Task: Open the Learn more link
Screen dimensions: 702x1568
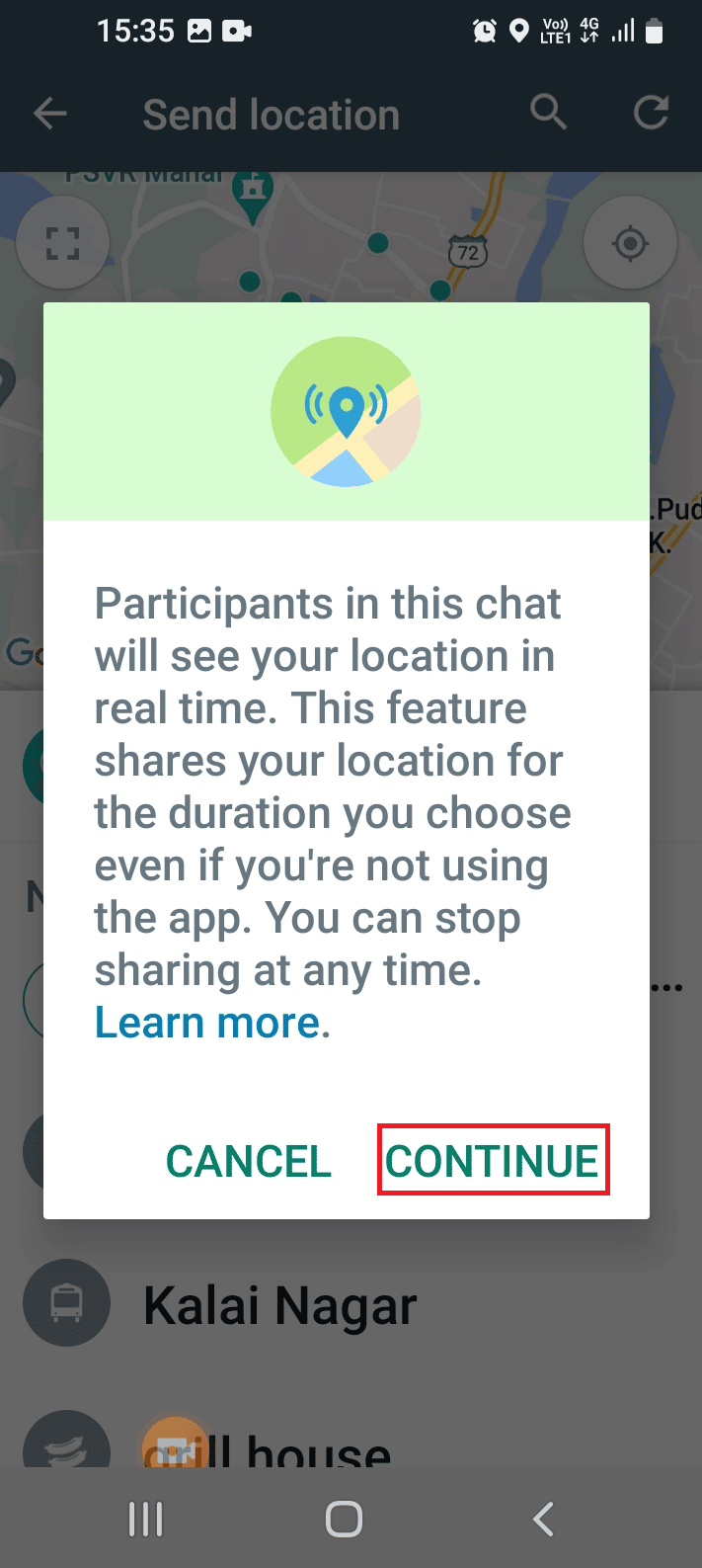Action: pos(207,1023)
